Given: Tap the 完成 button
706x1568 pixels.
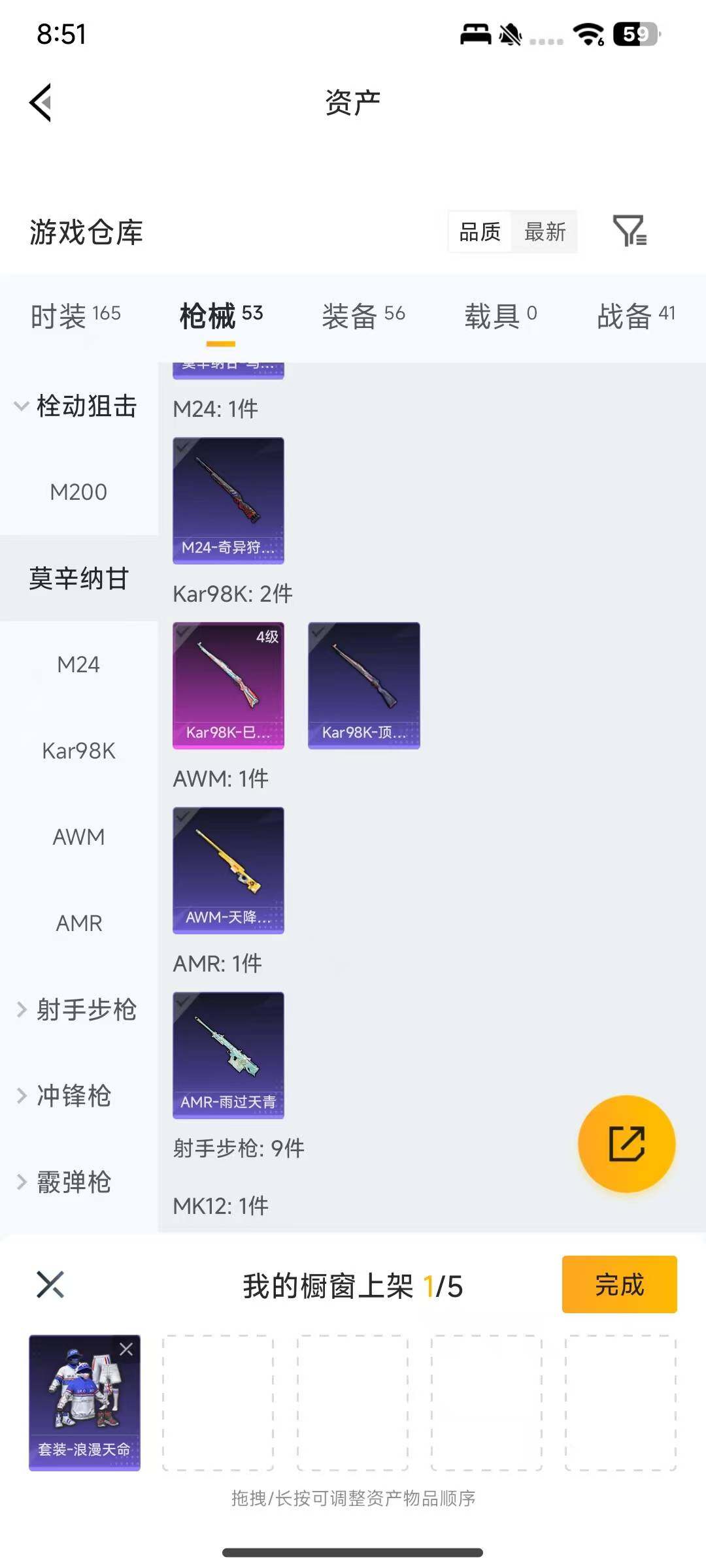Looking at the screenshot, I should click(x=619, y=1284).
